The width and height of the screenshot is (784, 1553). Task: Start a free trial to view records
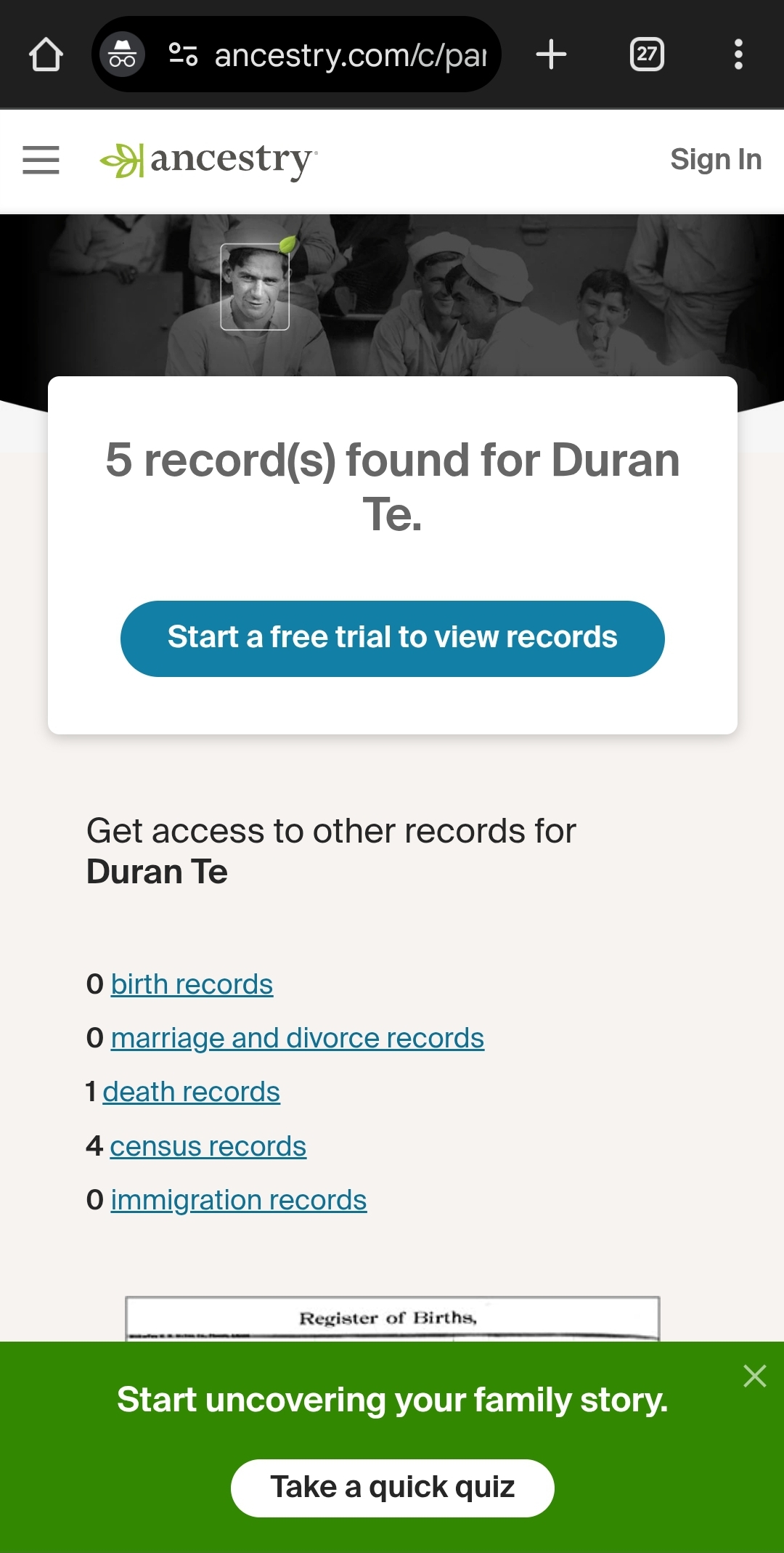tap(392, 638)
